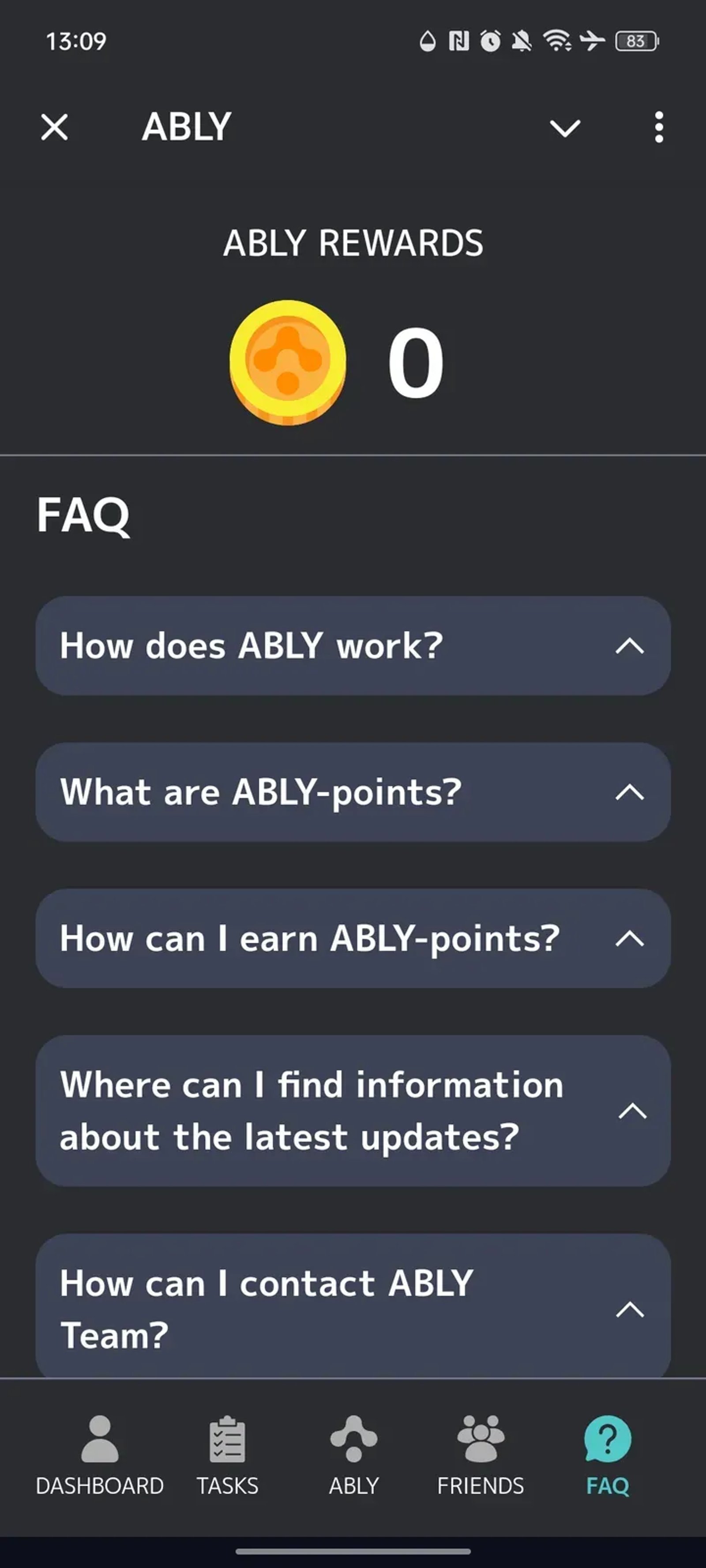Expand question about the latest updates
Viewport: 706px width, 1568px height.
click(353, 1111)
